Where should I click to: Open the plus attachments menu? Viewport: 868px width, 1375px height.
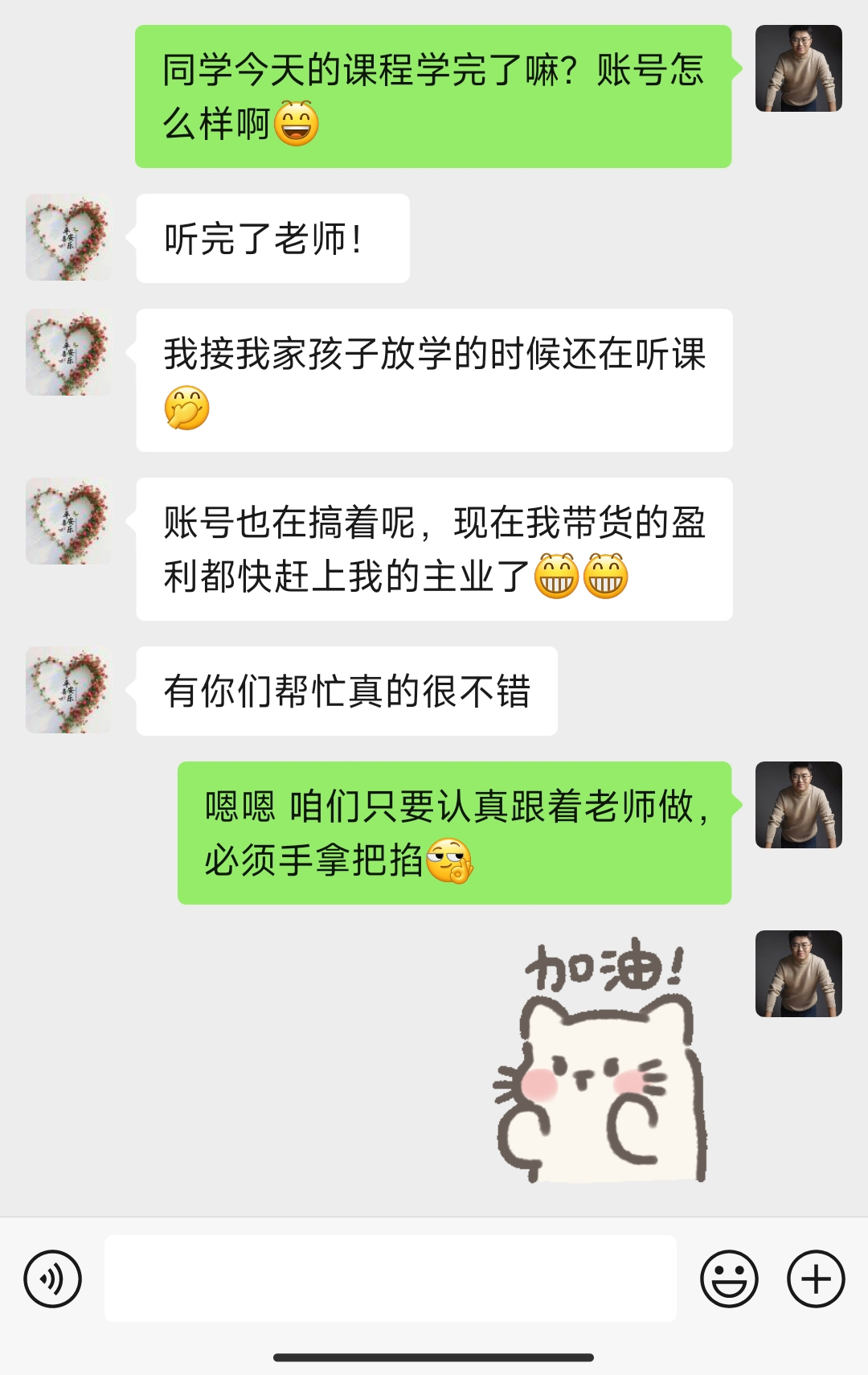(815, 1279)
